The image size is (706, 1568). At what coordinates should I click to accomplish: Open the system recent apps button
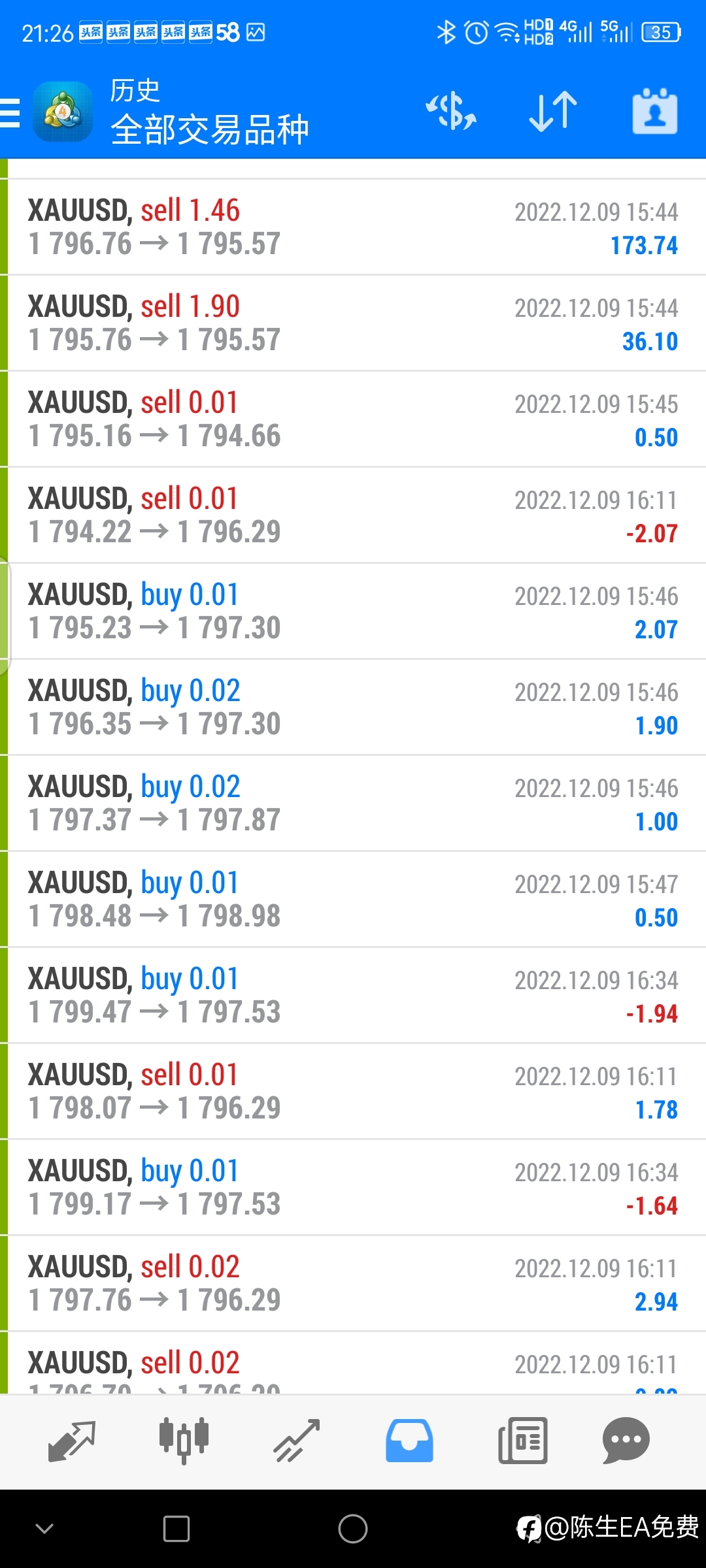(x=176, y=1529)
